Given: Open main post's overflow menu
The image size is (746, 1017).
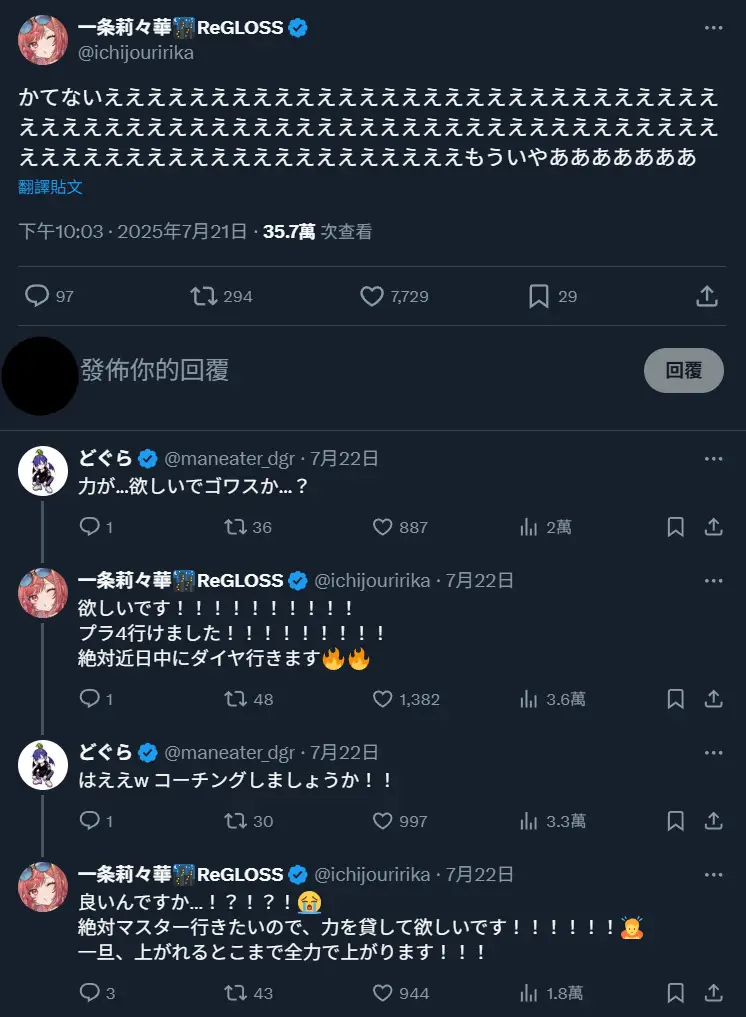Looking at the screenshot, I should [x=713, y=28].
